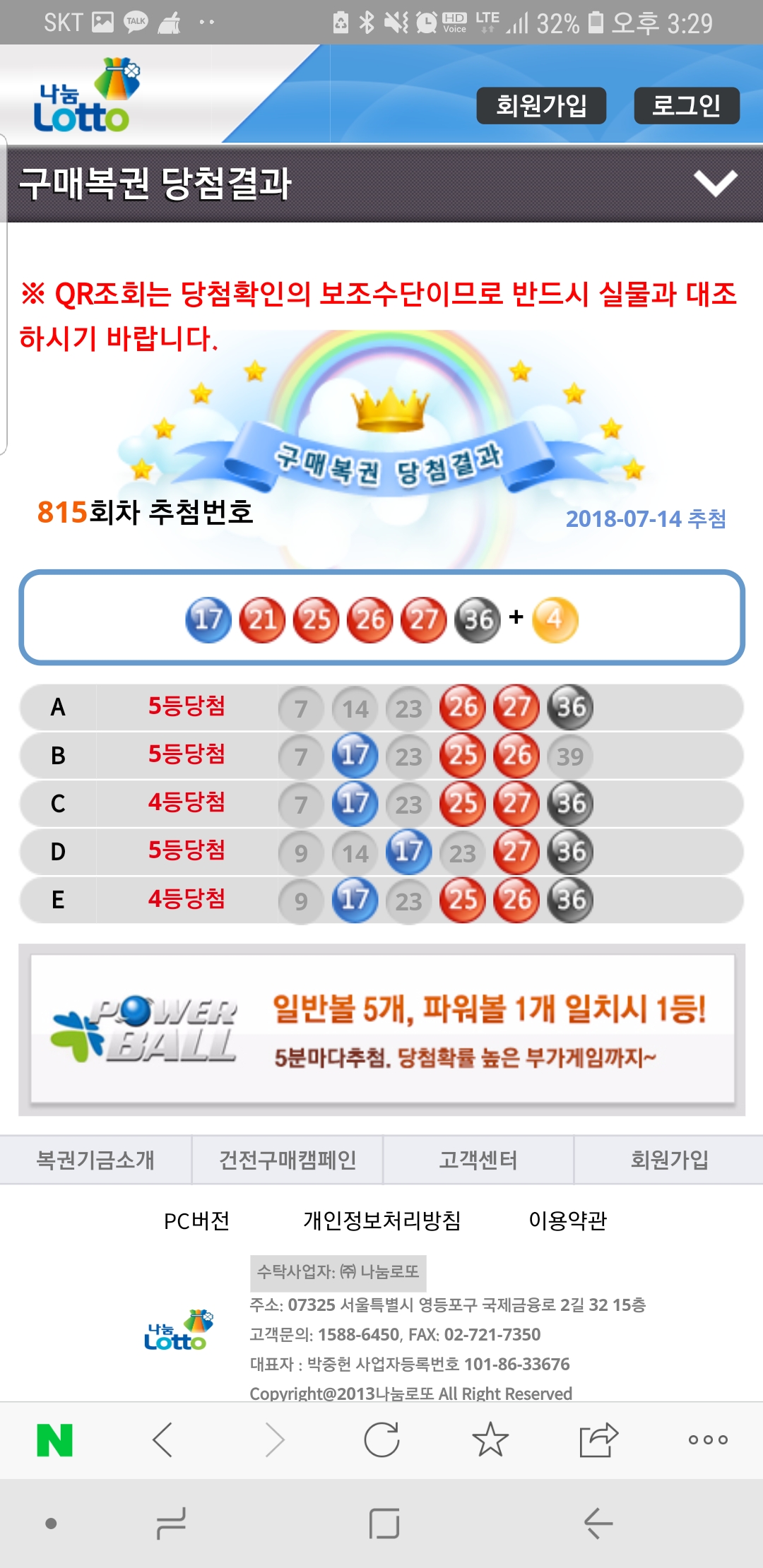Expand the 구매복권 당첨결과 dropdown chevron
The image size is (763, 1568).
pos(715,184)
